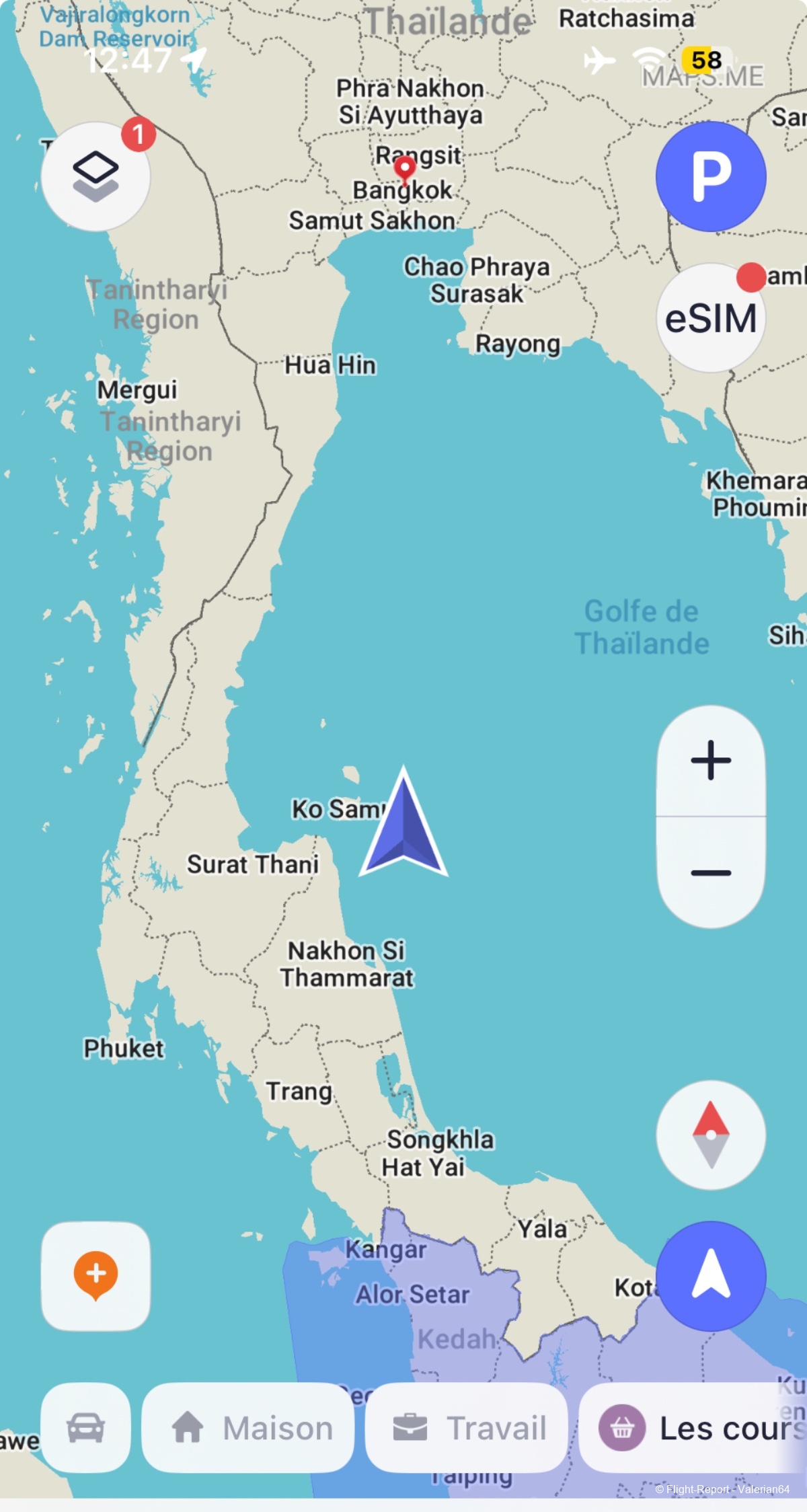Tap the blue parking P button

(x=711, y=177)
